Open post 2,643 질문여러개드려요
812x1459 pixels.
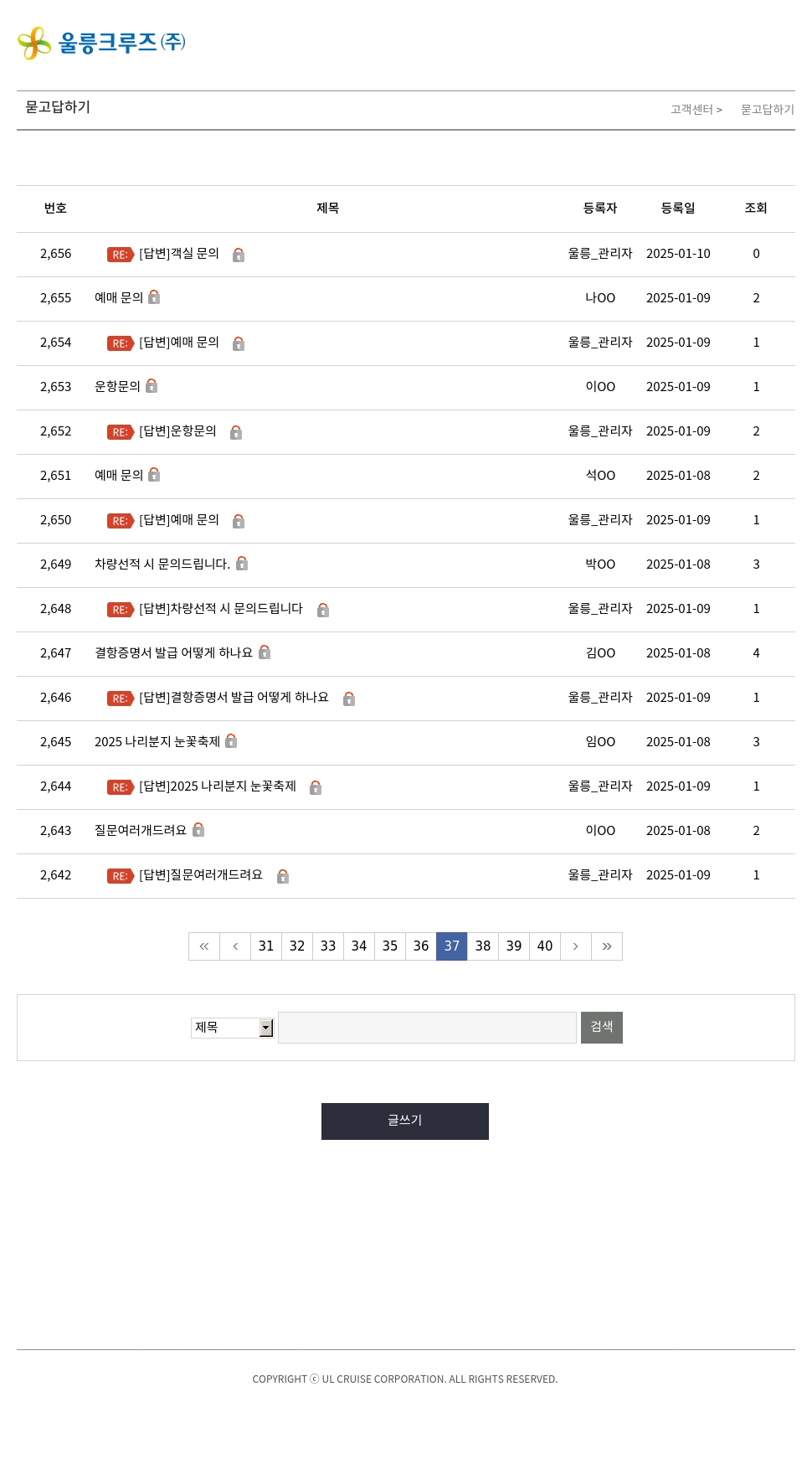[x=141, y=831]
